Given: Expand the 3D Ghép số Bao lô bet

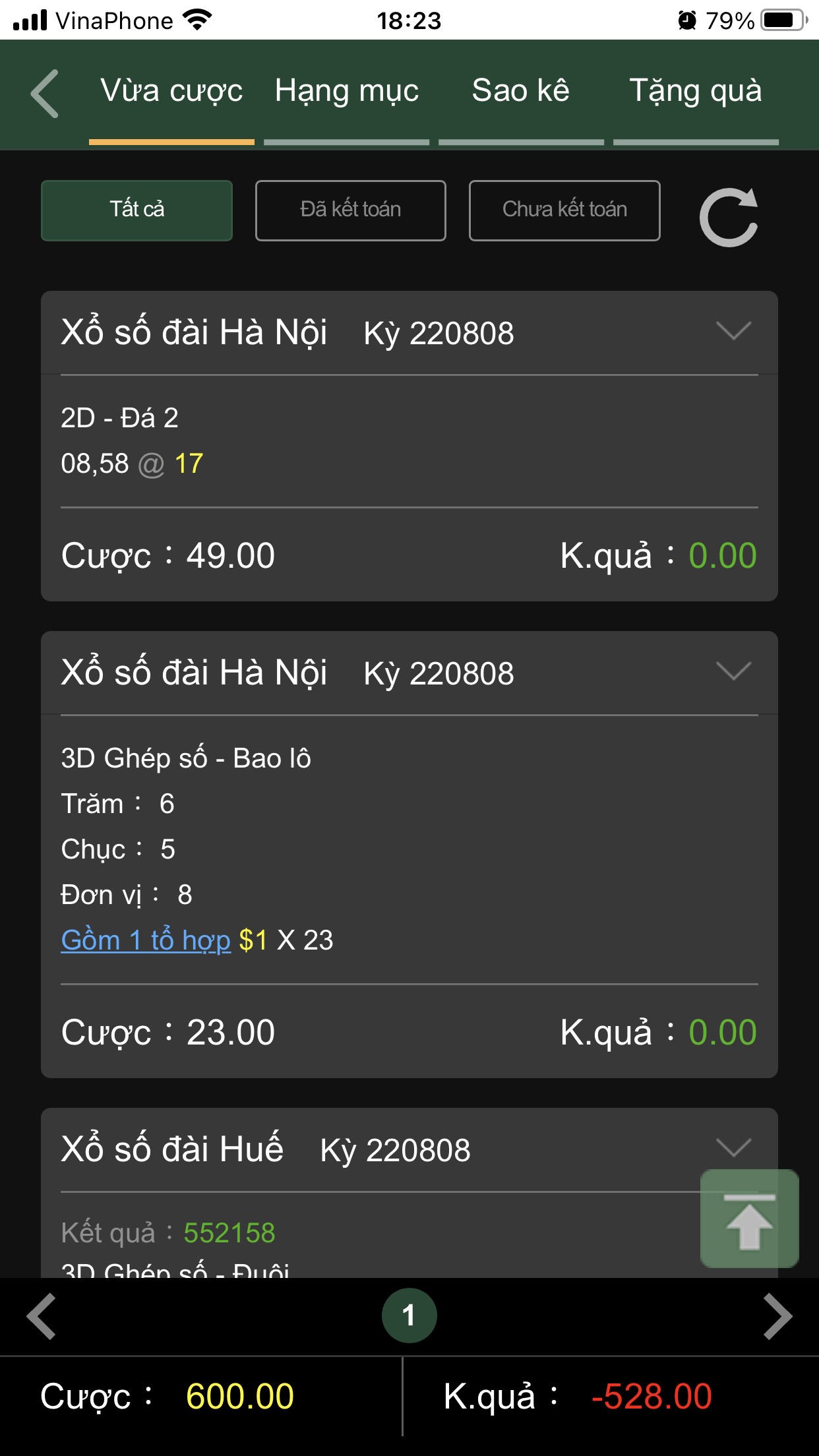Looking at the screenshot, I should tap(734, 671).
